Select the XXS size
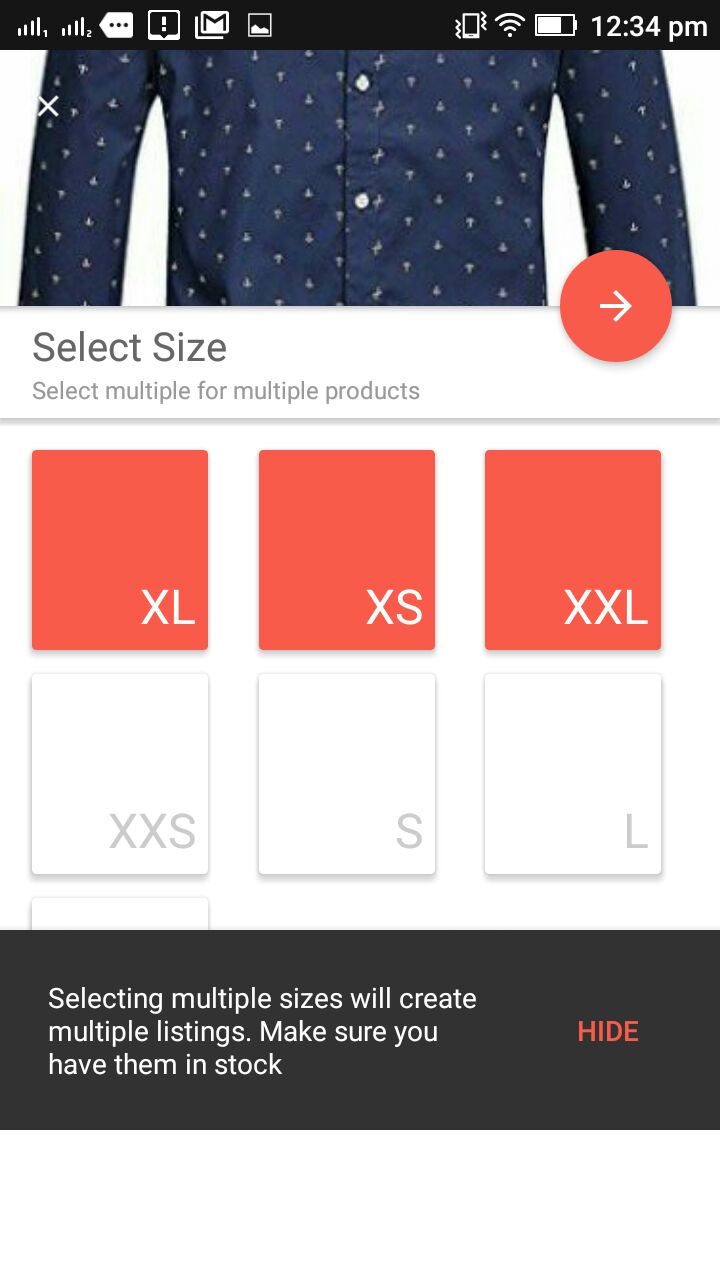Viewport: 720px width, 1280px height. (120, 773)
